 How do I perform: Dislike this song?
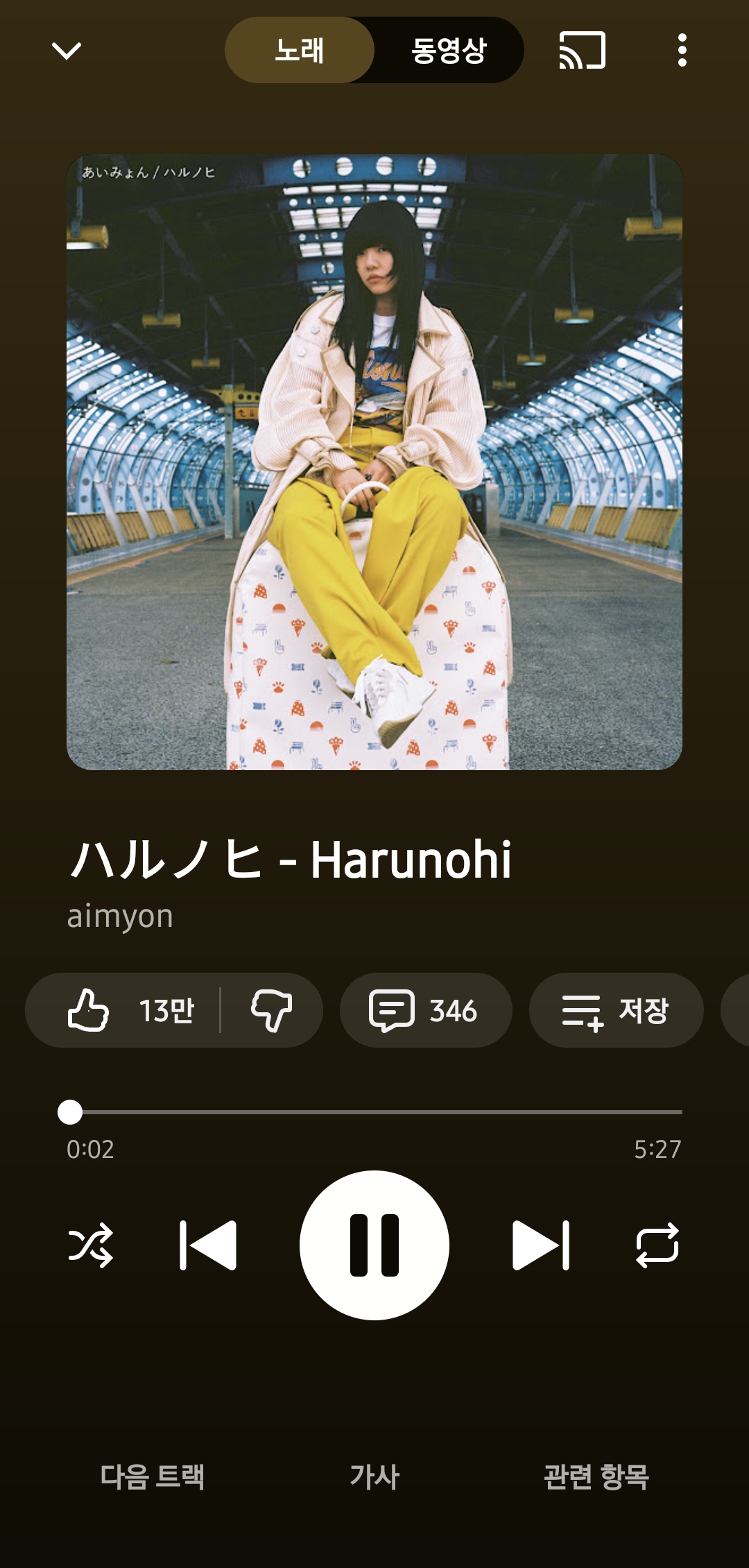click(x=271, y=1010)
